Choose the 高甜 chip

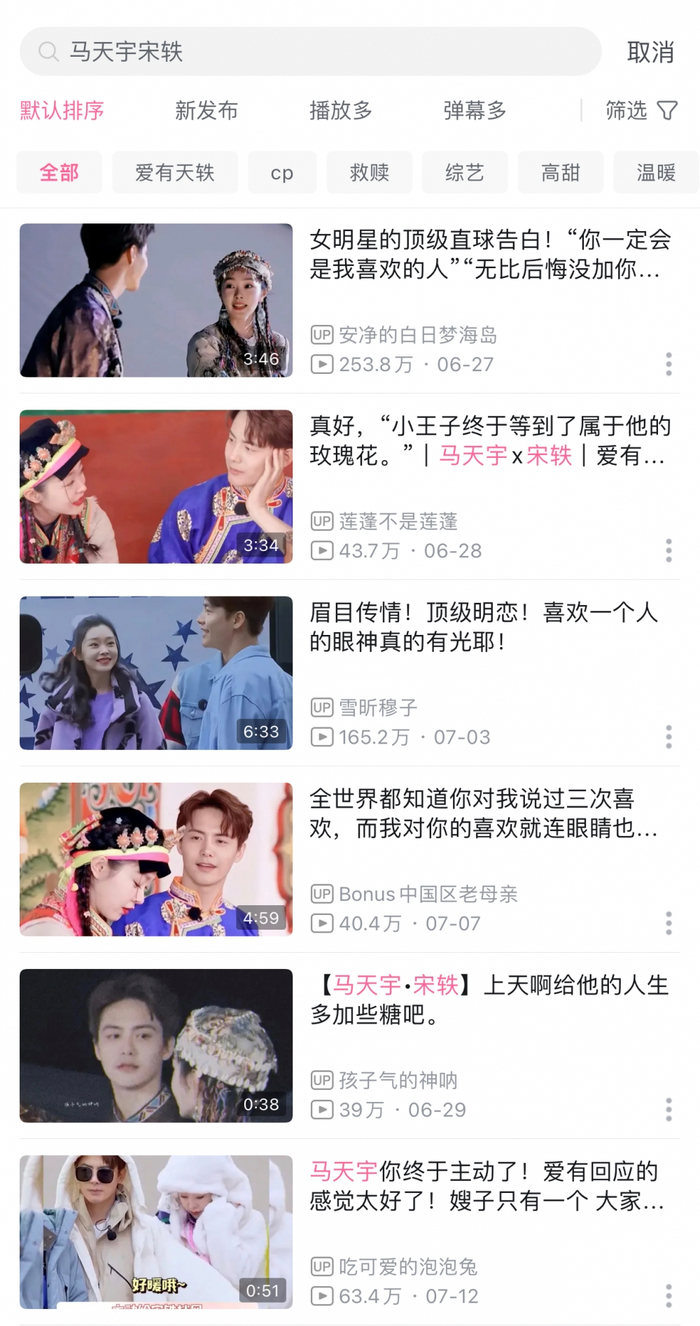(560, 173)
